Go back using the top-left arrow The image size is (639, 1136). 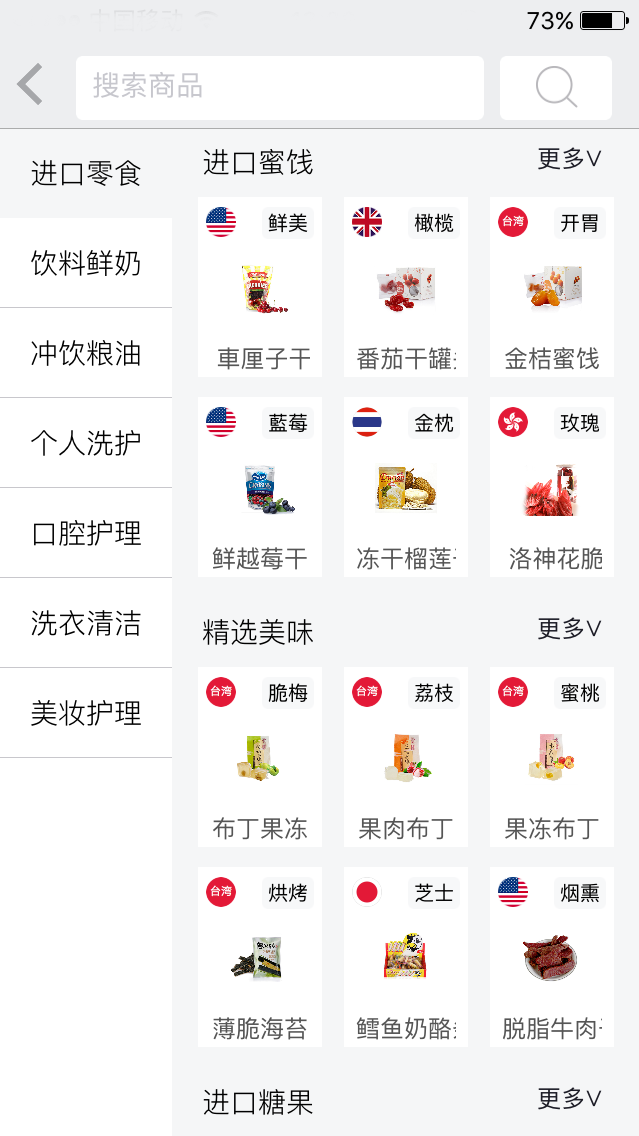click(31, 85)
